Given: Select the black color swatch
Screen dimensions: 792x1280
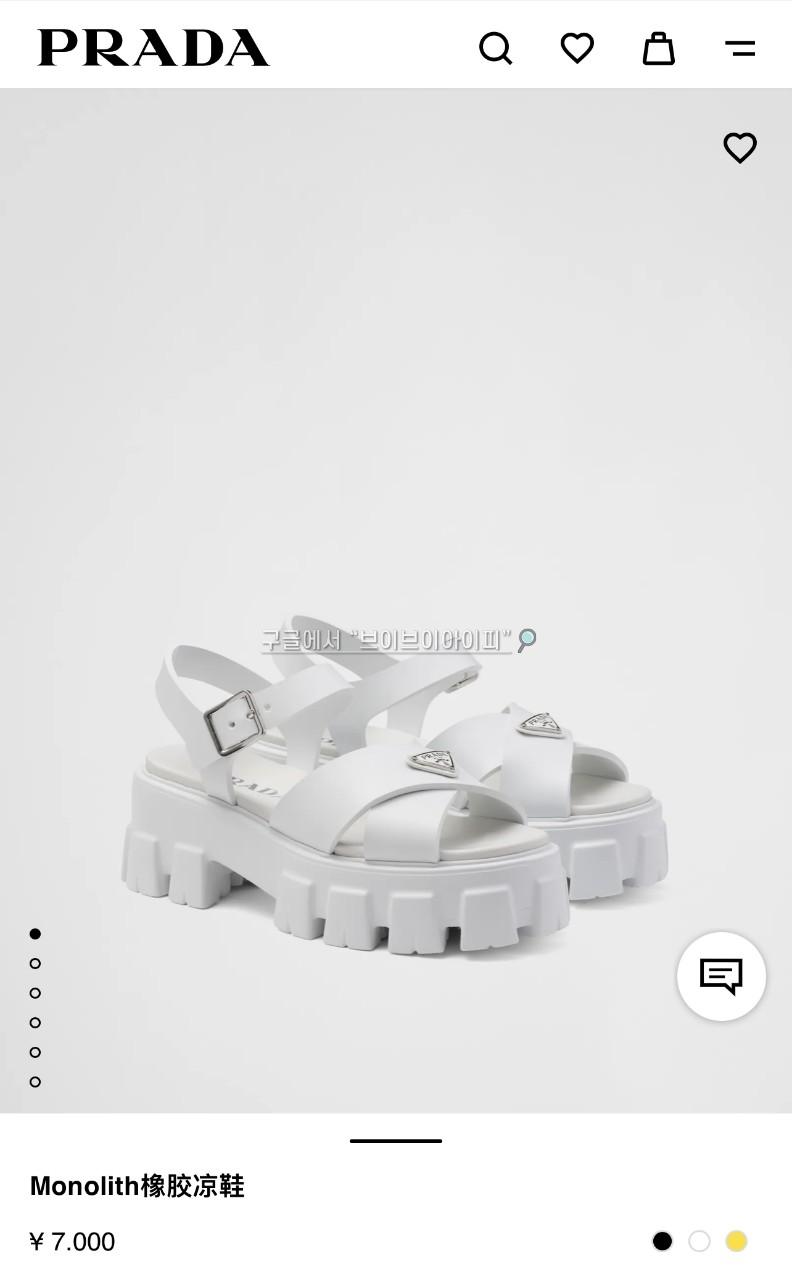Looking at the screenshot, I should point(662,1241).
